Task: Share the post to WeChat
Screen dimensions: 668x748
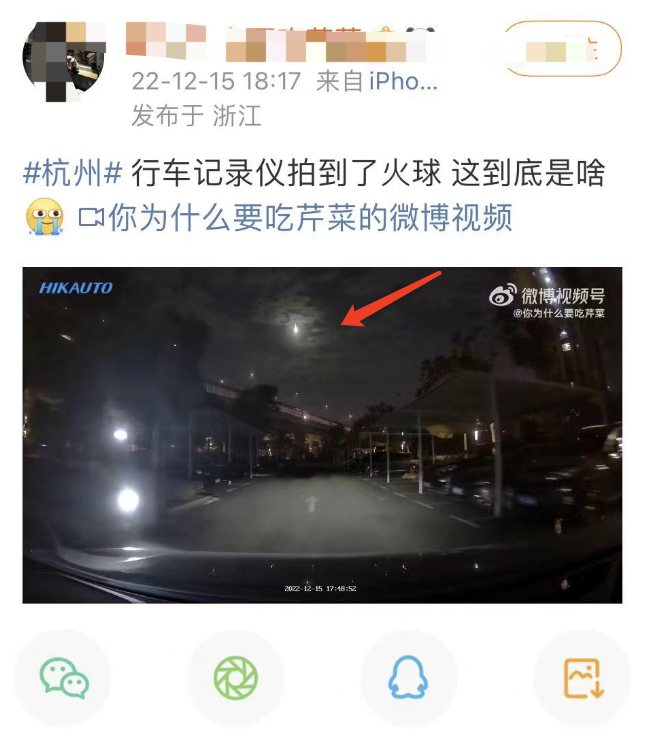Action: pos(64,680)
